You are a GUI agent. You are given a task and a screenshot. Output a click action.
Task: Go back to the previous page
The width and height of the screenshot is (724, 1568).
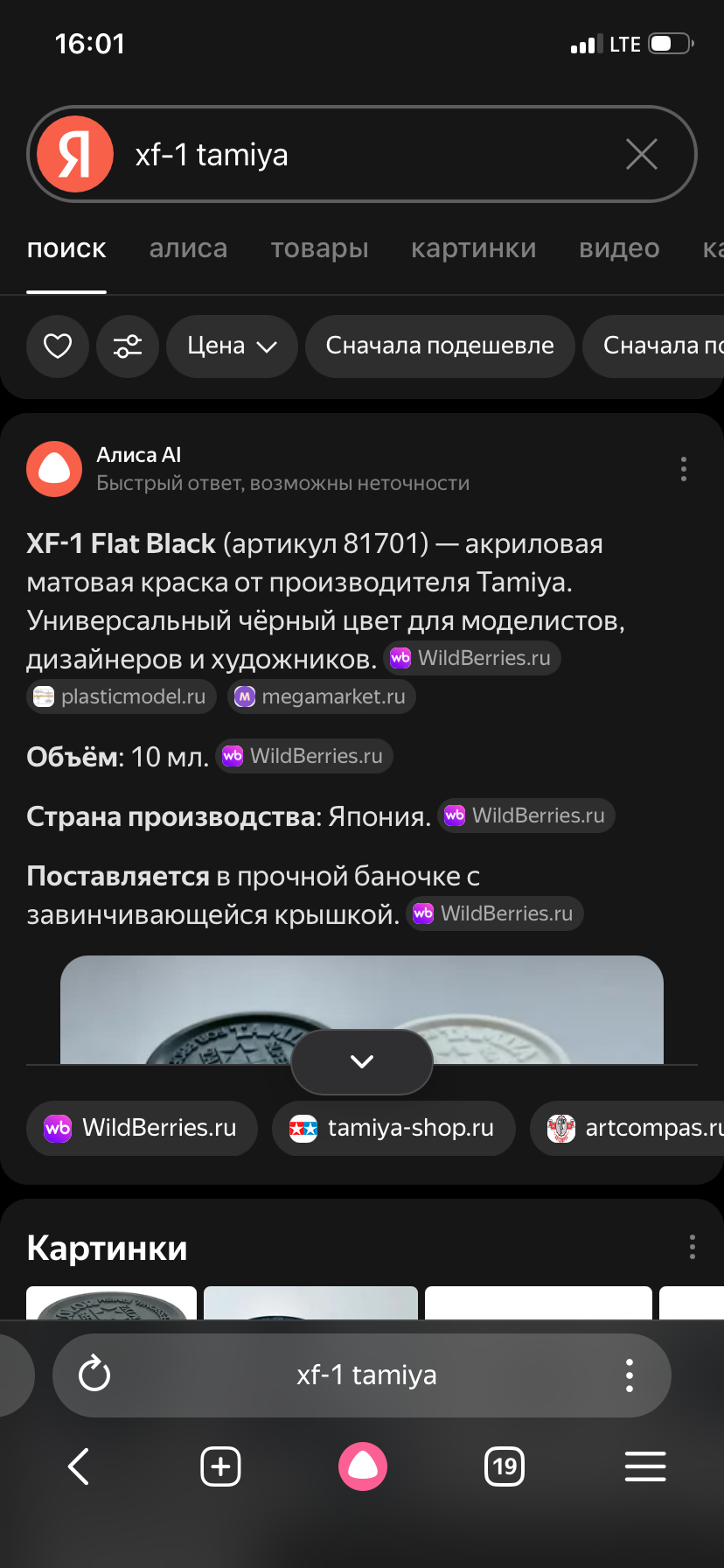pyautogui.click(x=79, y=1466)
